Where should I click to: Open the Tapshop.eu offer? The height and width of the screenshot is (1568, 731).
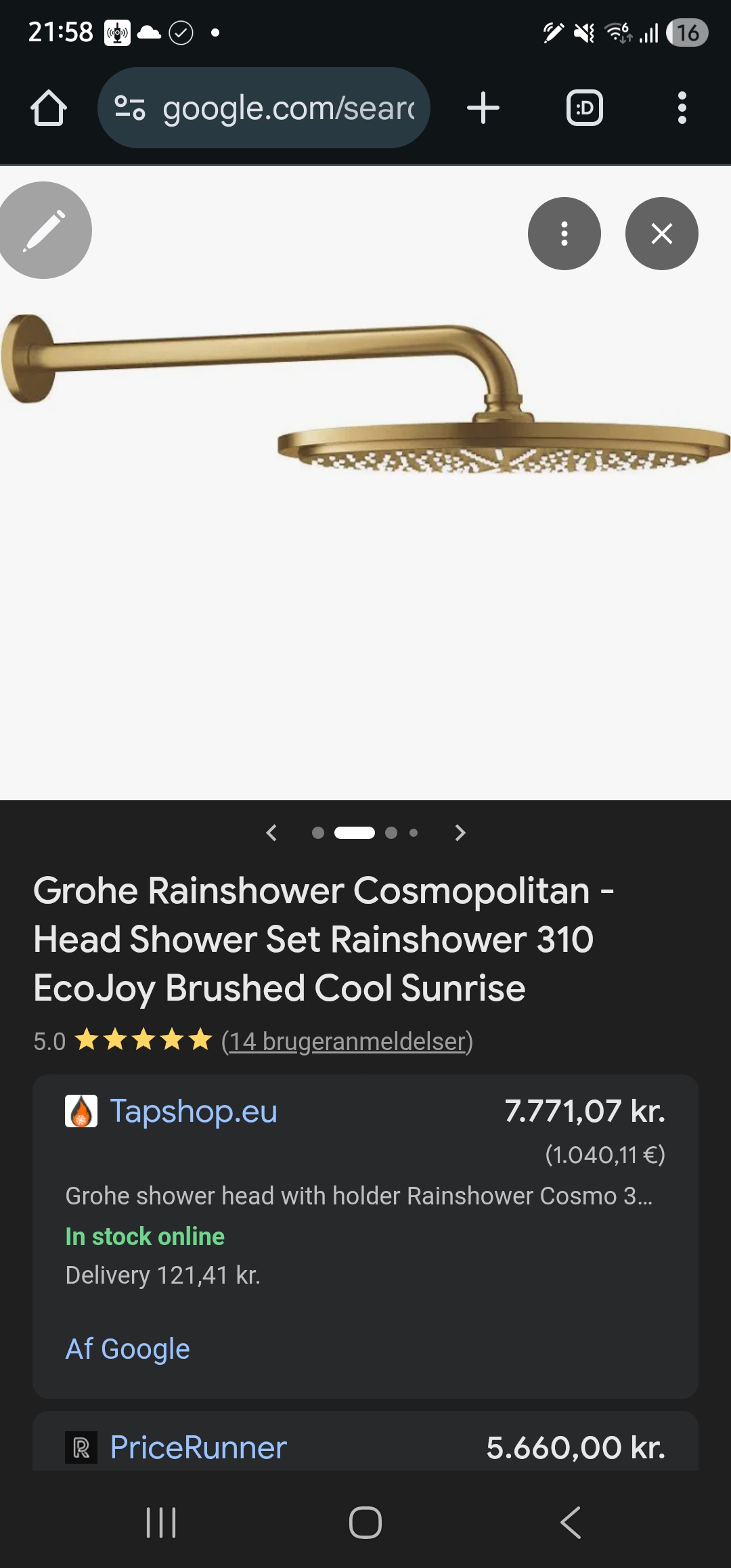click(194, 1112)
